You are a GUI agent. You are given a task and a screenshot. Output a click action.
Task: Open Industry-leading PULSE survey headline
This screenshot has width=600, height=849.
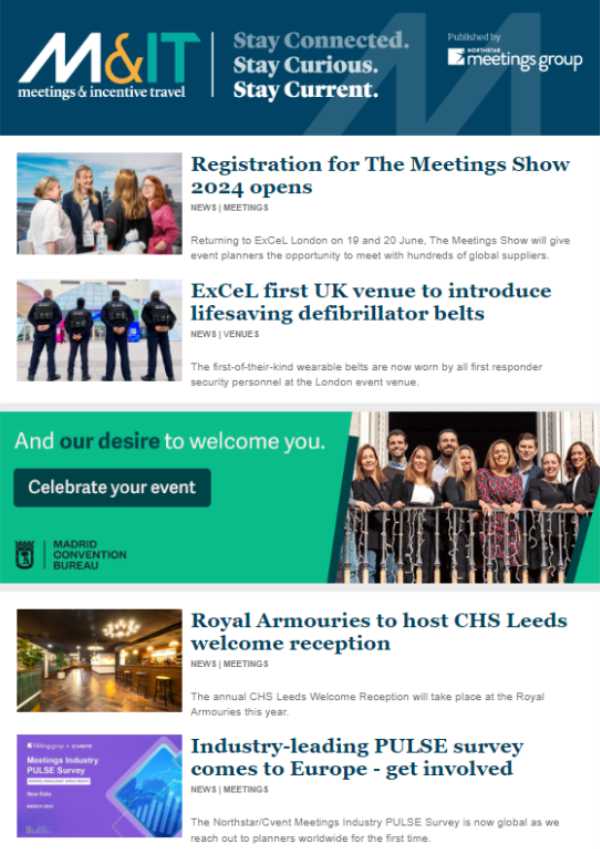[357, 757]
